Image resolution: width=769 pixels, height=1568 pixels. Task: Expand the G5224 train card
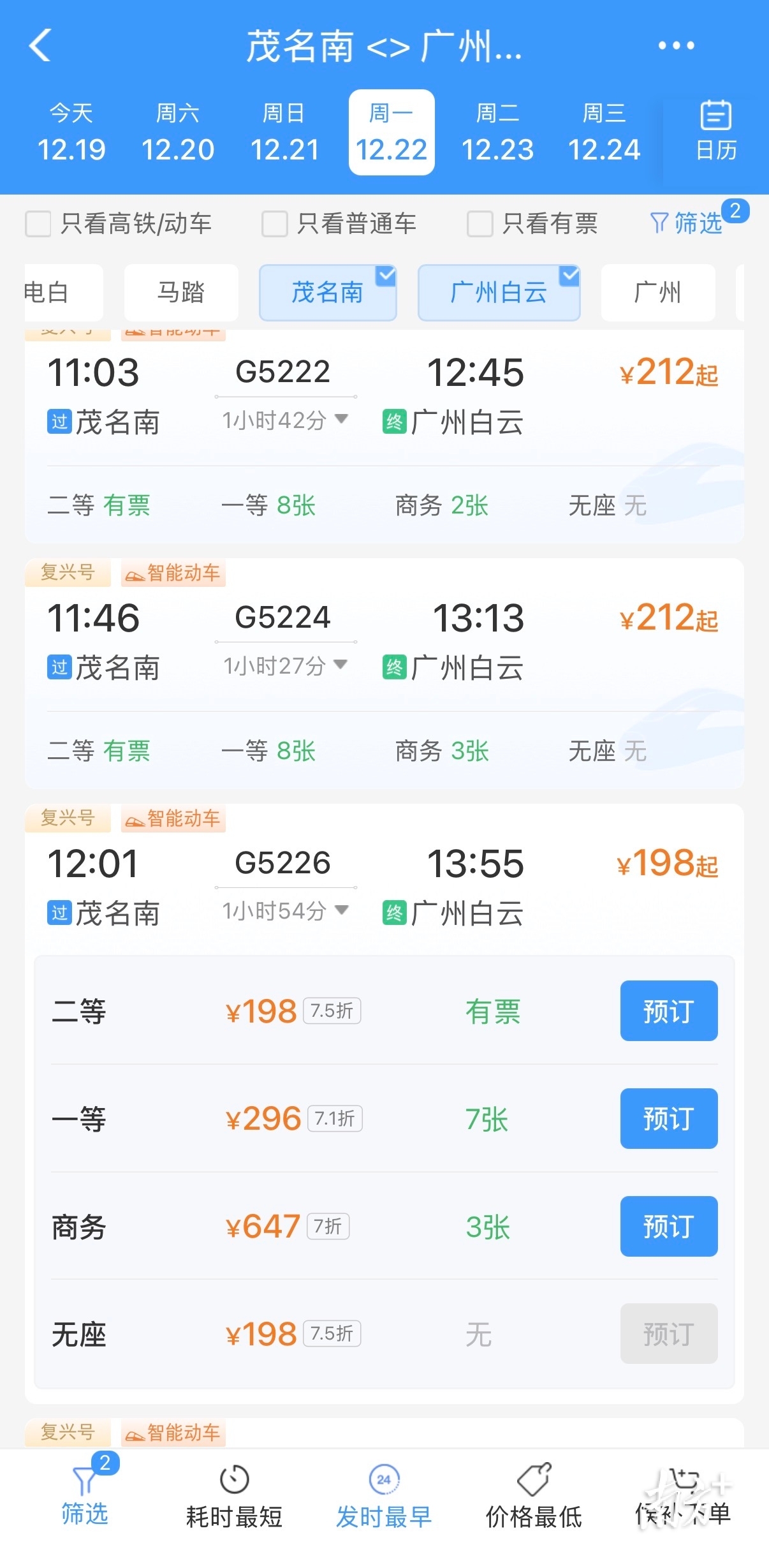[384, 641]
